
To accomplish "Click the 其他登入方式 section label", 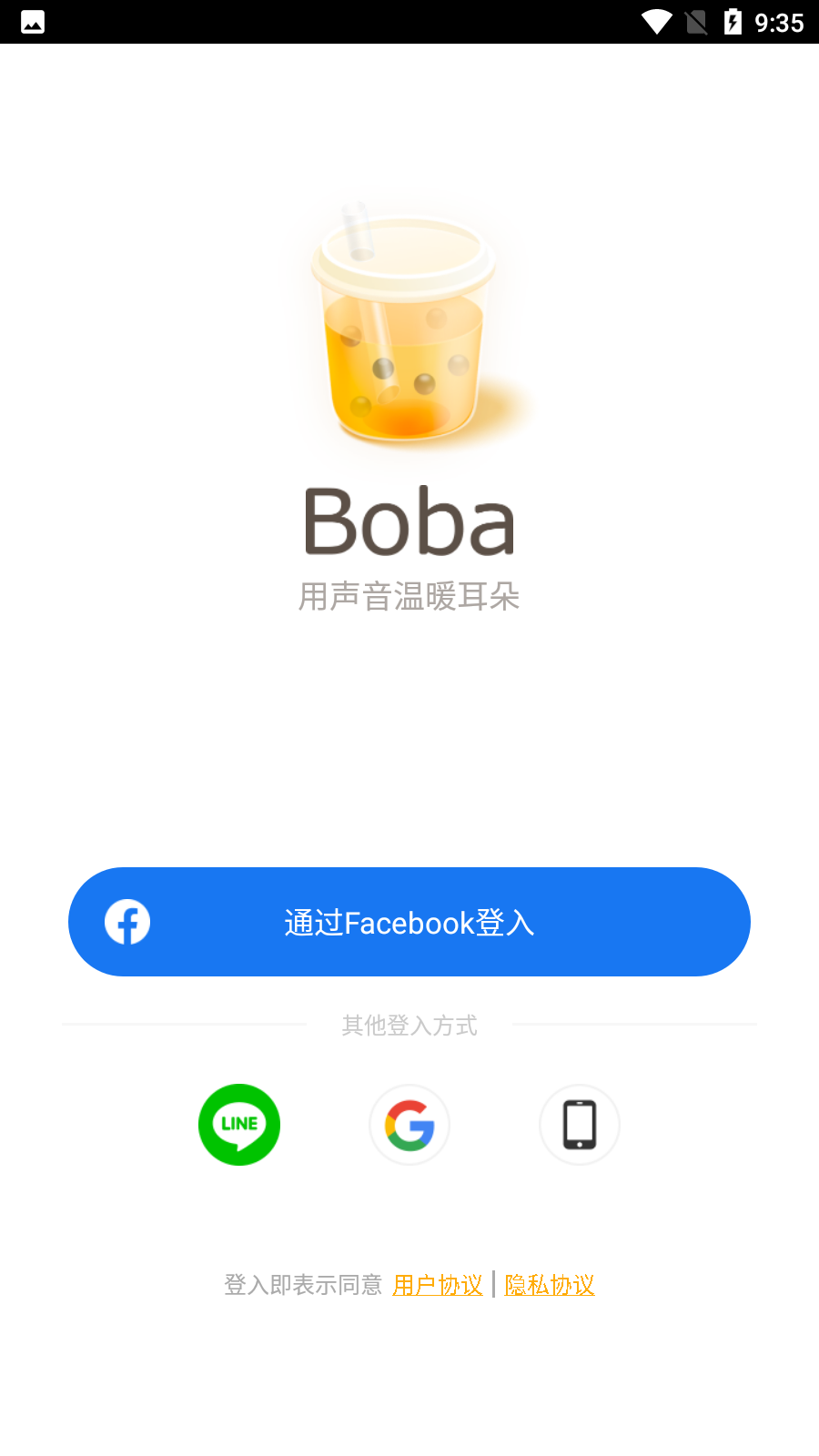I will pyautogui.click(x=409, y=1026).
